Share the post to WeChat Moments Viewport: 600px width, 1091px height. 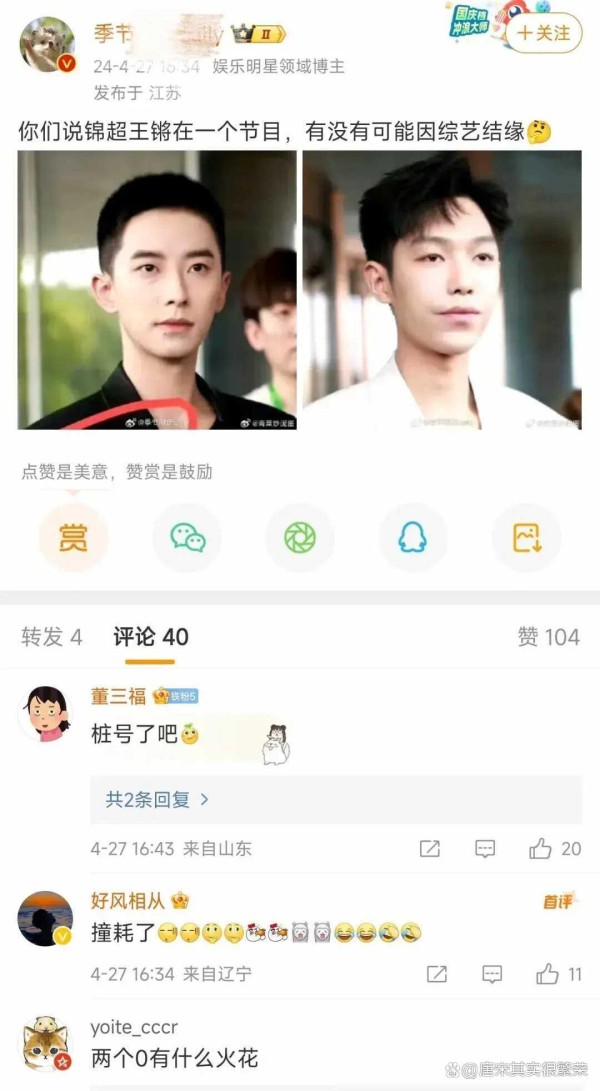(x=299, y=538)
